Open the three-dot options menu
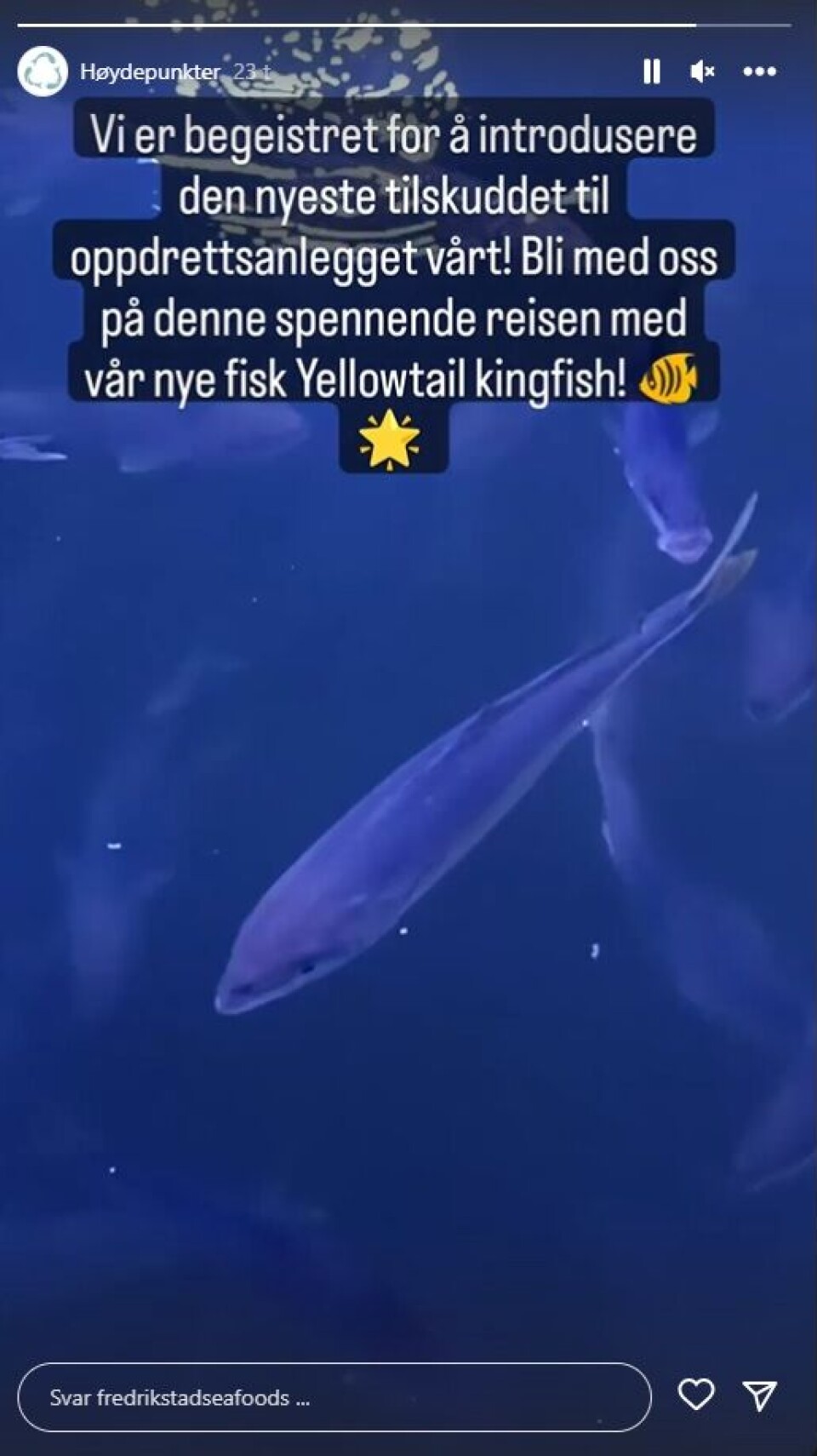The width and height of the screenshot is (817, 1456). (x=759, y=72)
